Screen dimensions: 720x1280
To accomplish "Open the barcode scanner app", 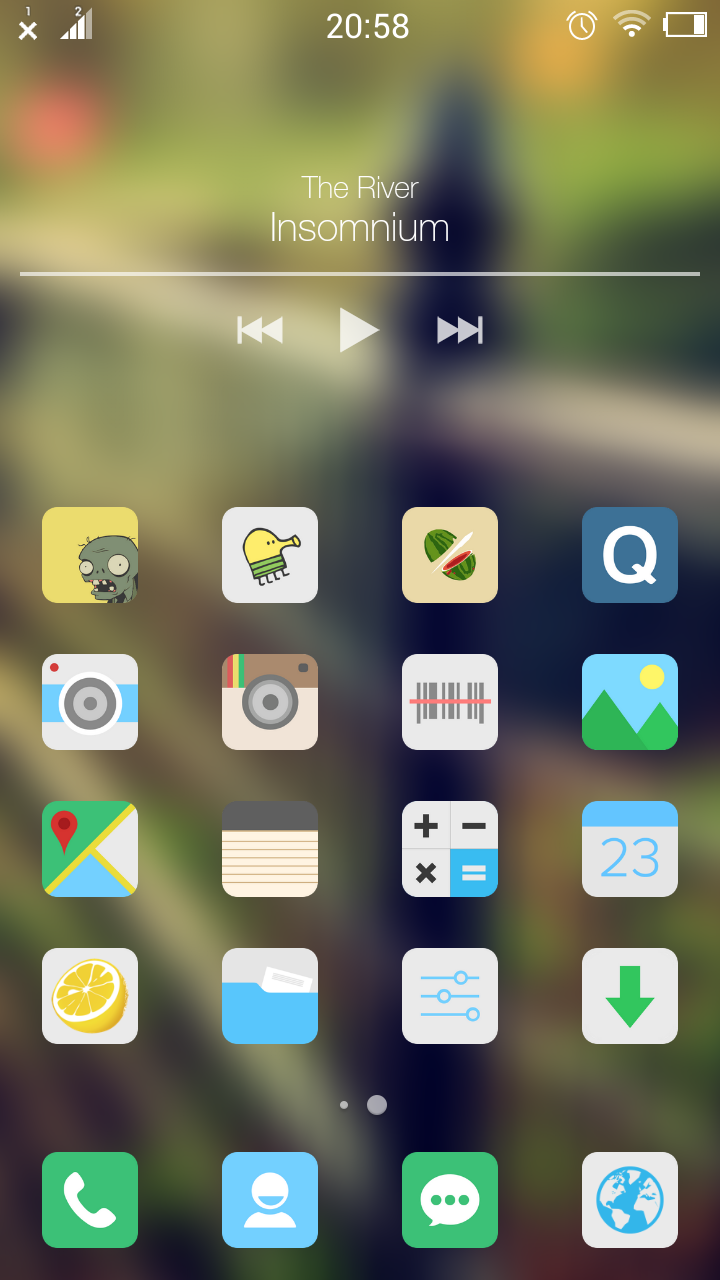I will coord(450,702).
